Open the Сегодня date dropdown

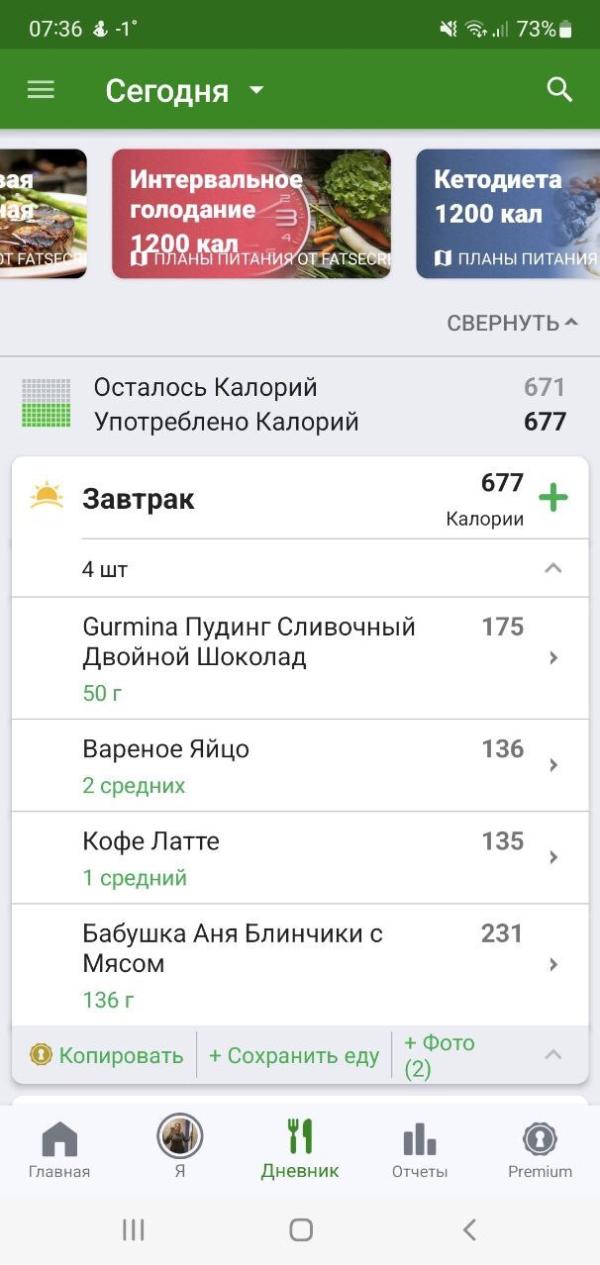pyautogui.click(x=185, y=91)
